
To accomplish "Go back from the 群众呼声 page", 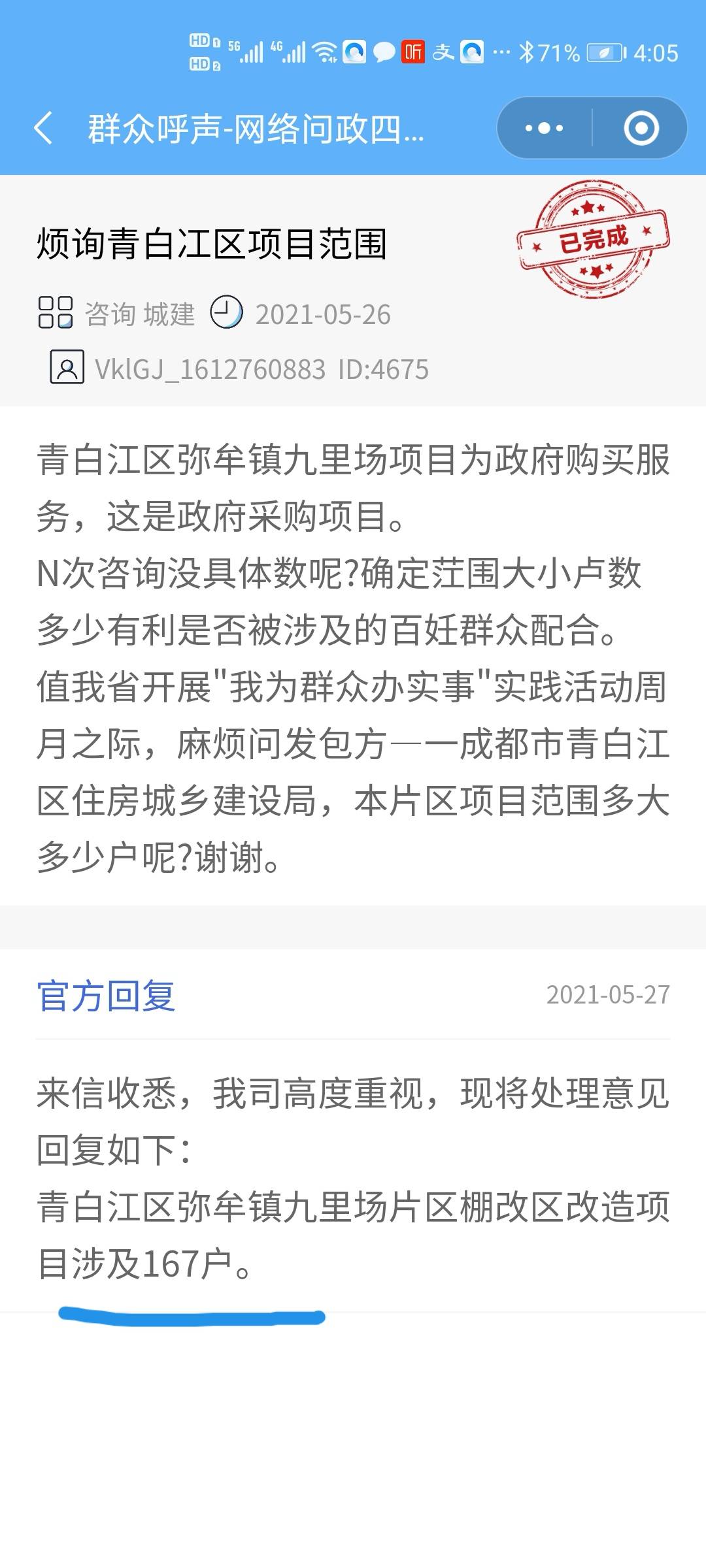I will click(43, 127).
